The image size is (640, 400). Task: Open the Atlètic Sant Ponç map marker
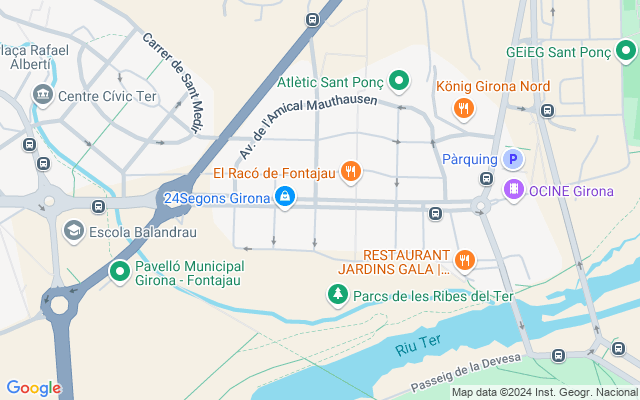[399, 80]
